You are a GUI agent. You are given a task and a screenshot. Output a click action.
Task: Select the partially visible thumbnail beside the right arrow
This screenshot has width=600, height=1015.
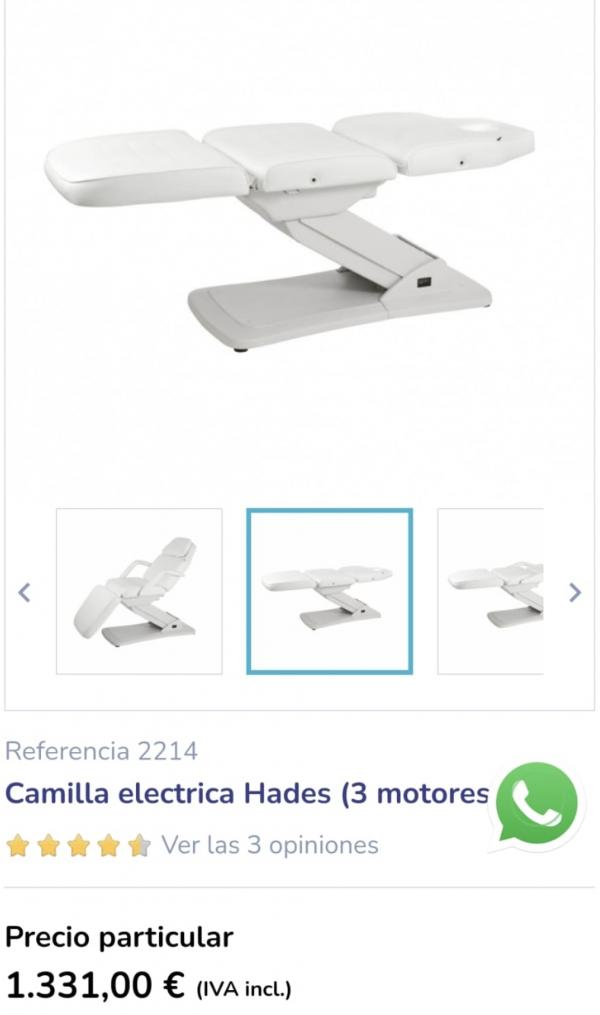point(491,591)
